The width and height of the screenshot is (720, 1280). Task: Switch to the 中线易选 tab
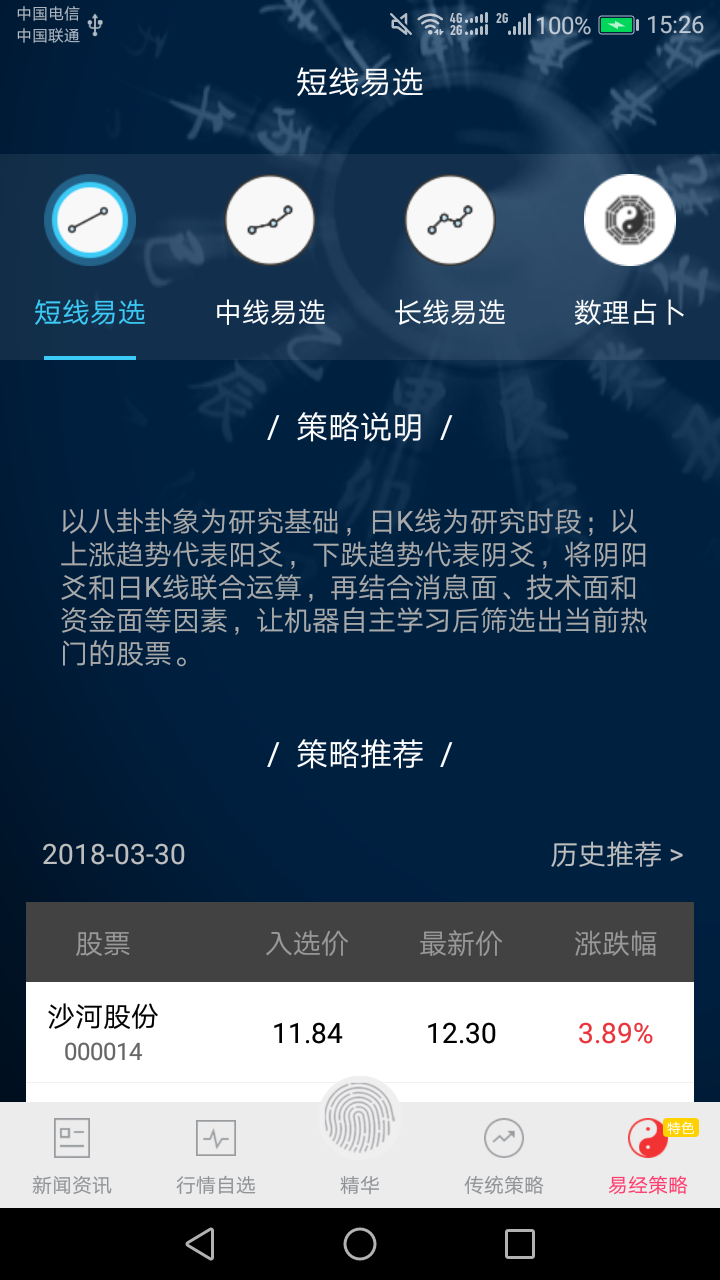270,252
